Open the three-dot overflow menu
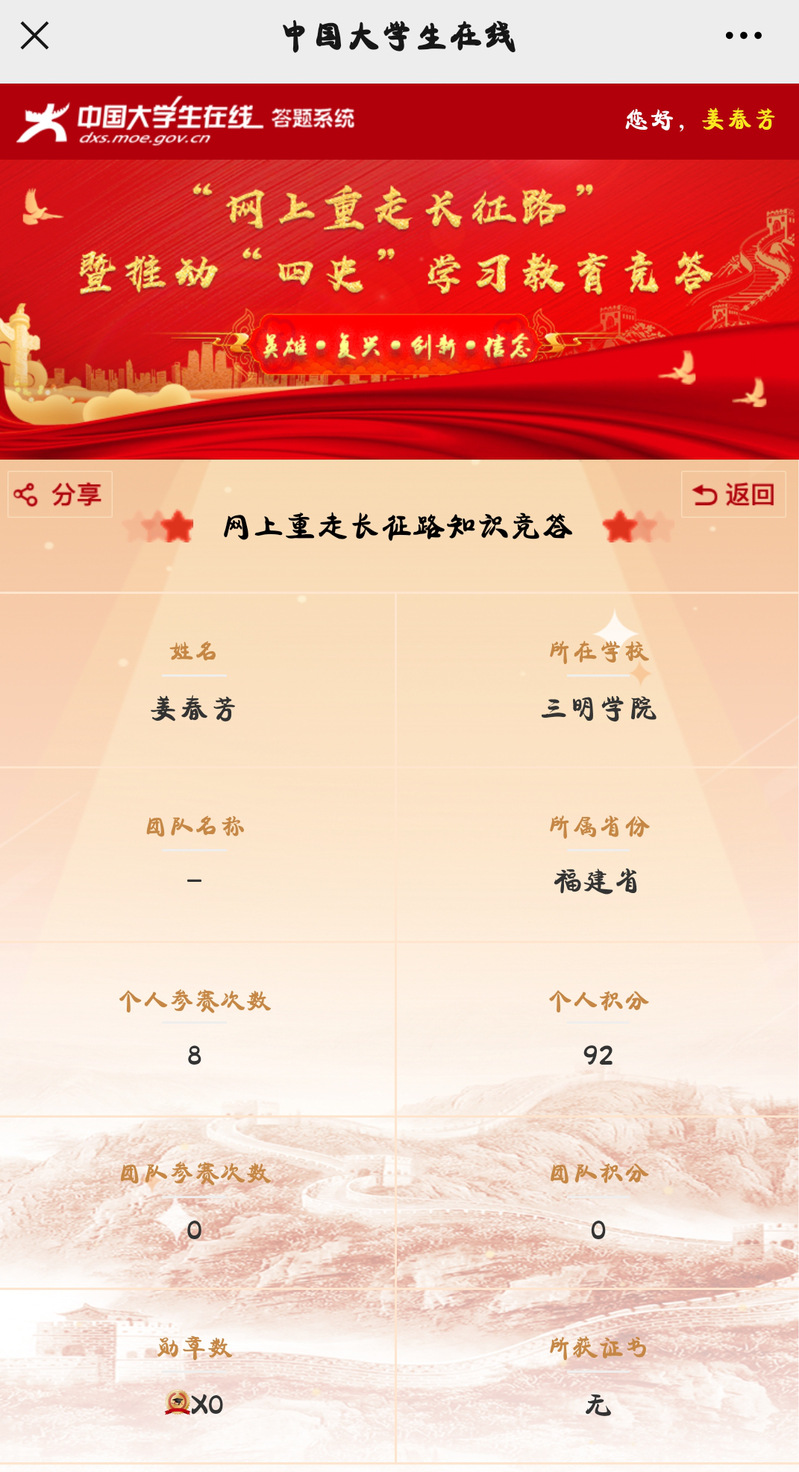 743,36
